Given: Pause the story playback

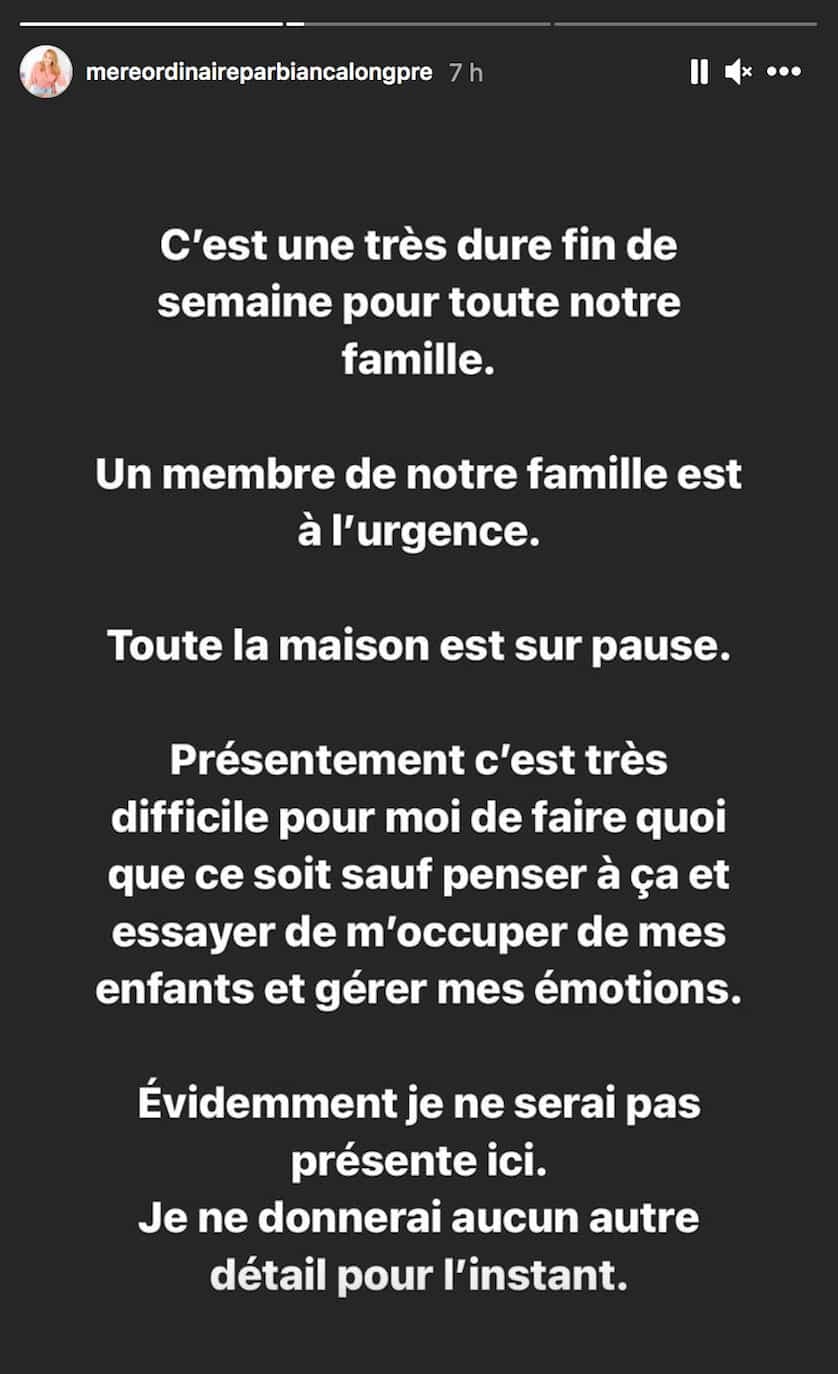Looking at the screenshot, I should click(x=699, y=72).
